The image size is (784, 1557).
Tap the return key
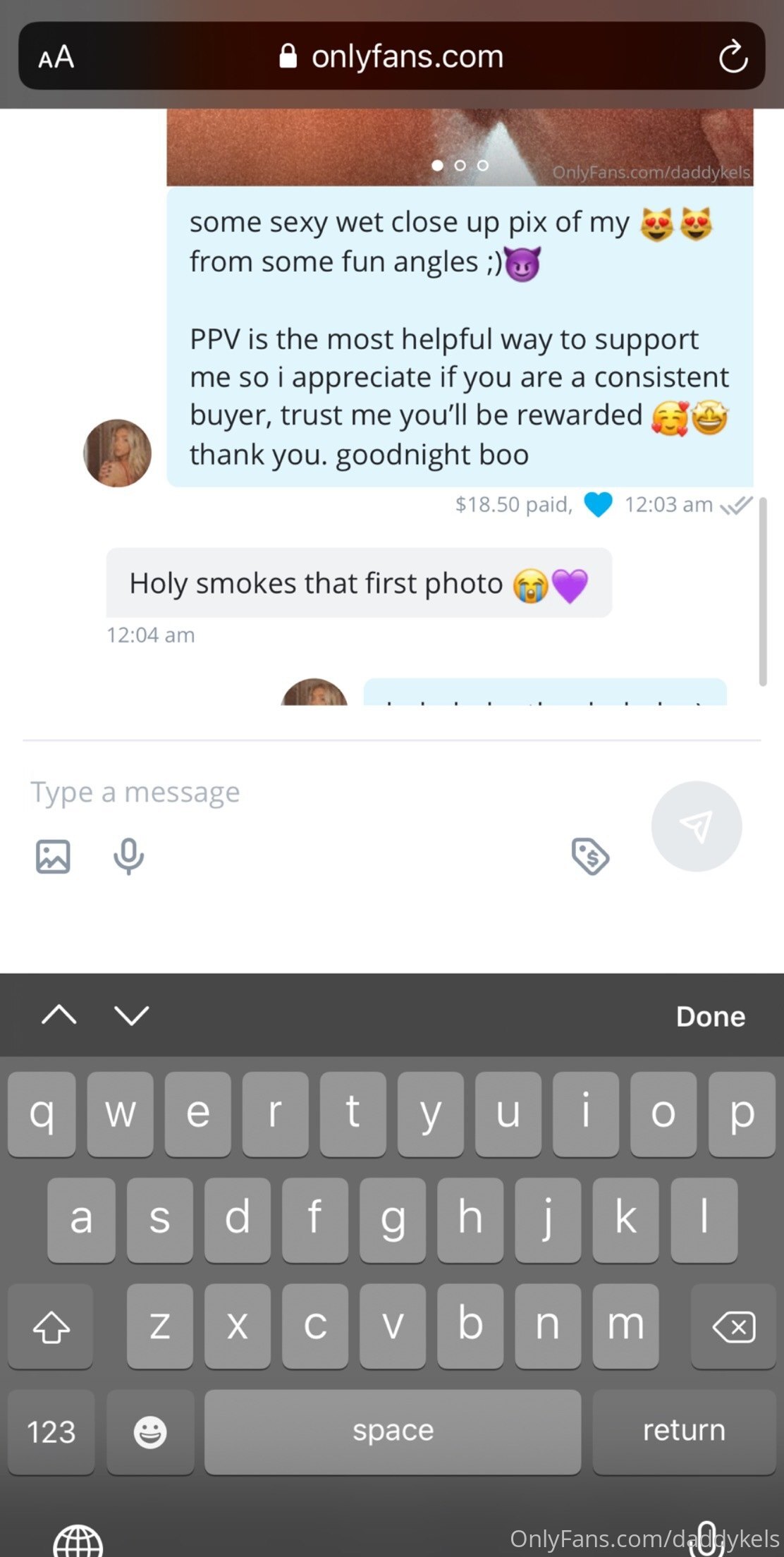(x=684, y=1431)
